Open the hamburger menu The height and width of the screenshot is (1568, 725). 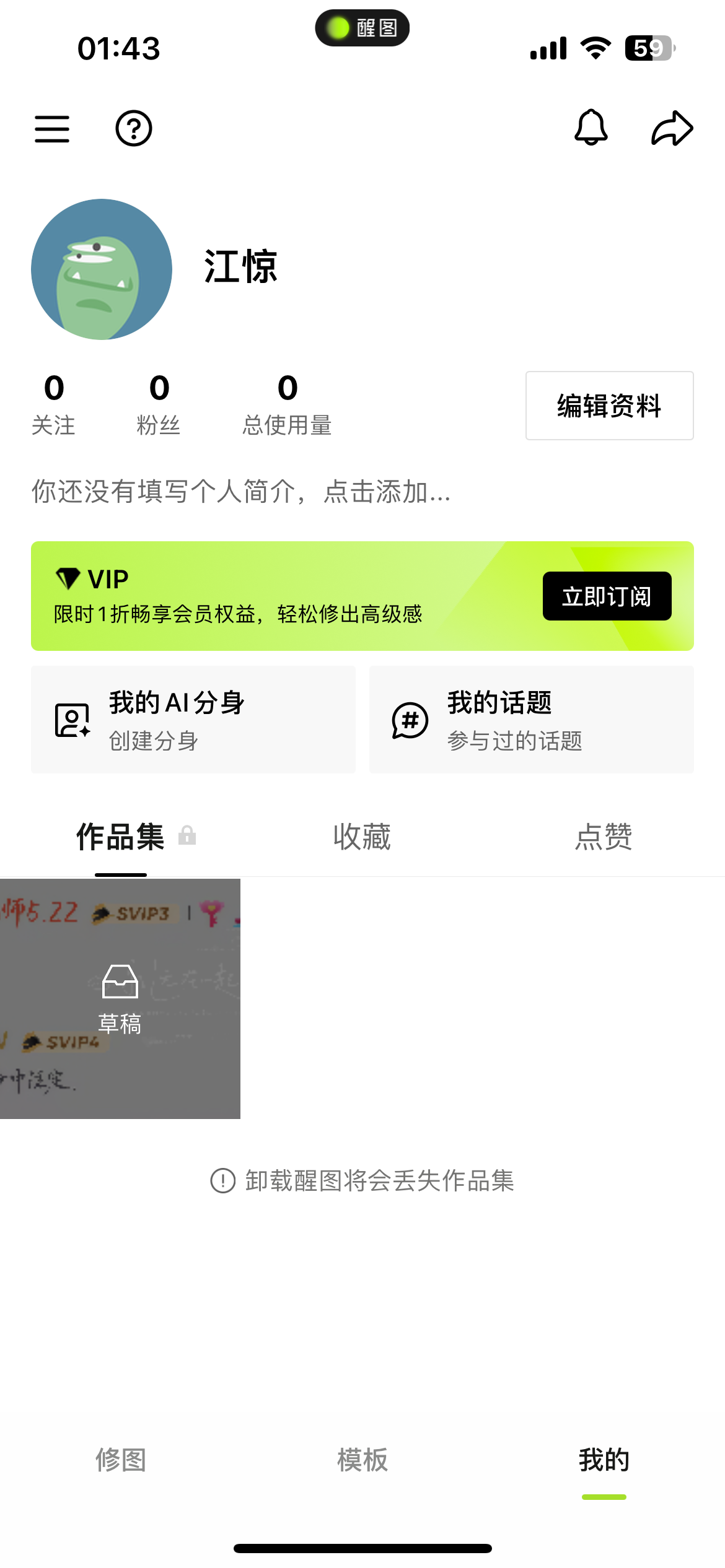coord(52,129)
